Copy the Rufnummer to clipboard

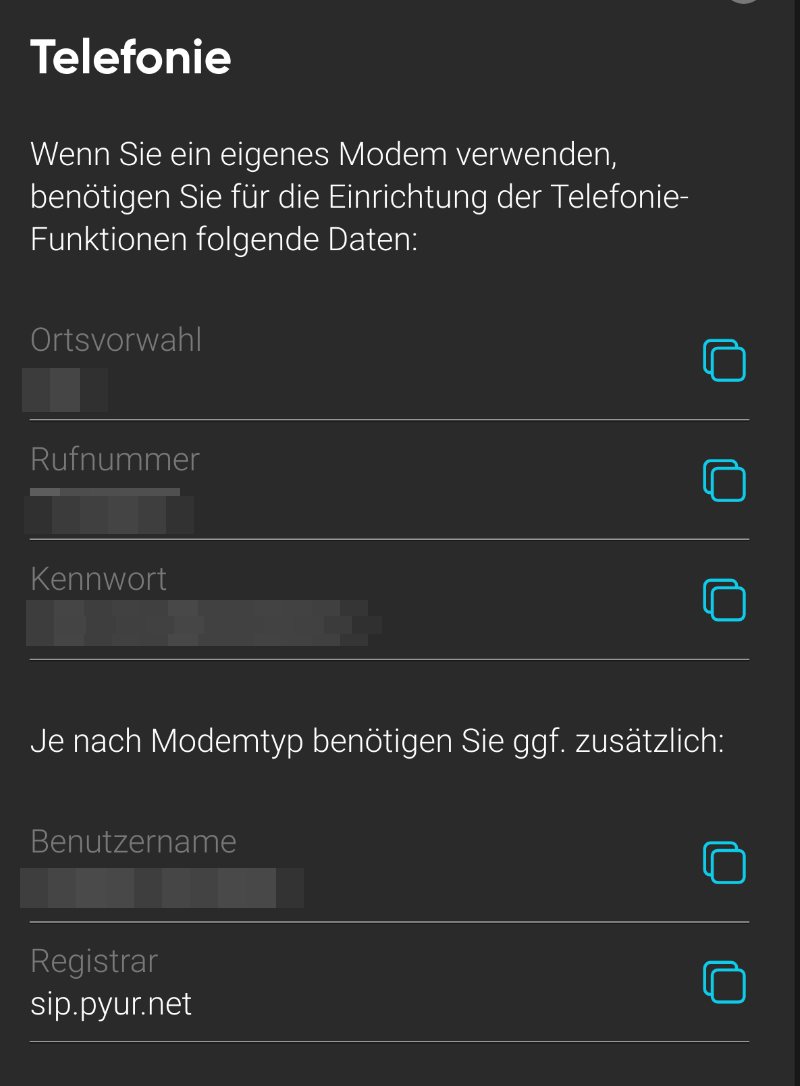click(725, 481)
